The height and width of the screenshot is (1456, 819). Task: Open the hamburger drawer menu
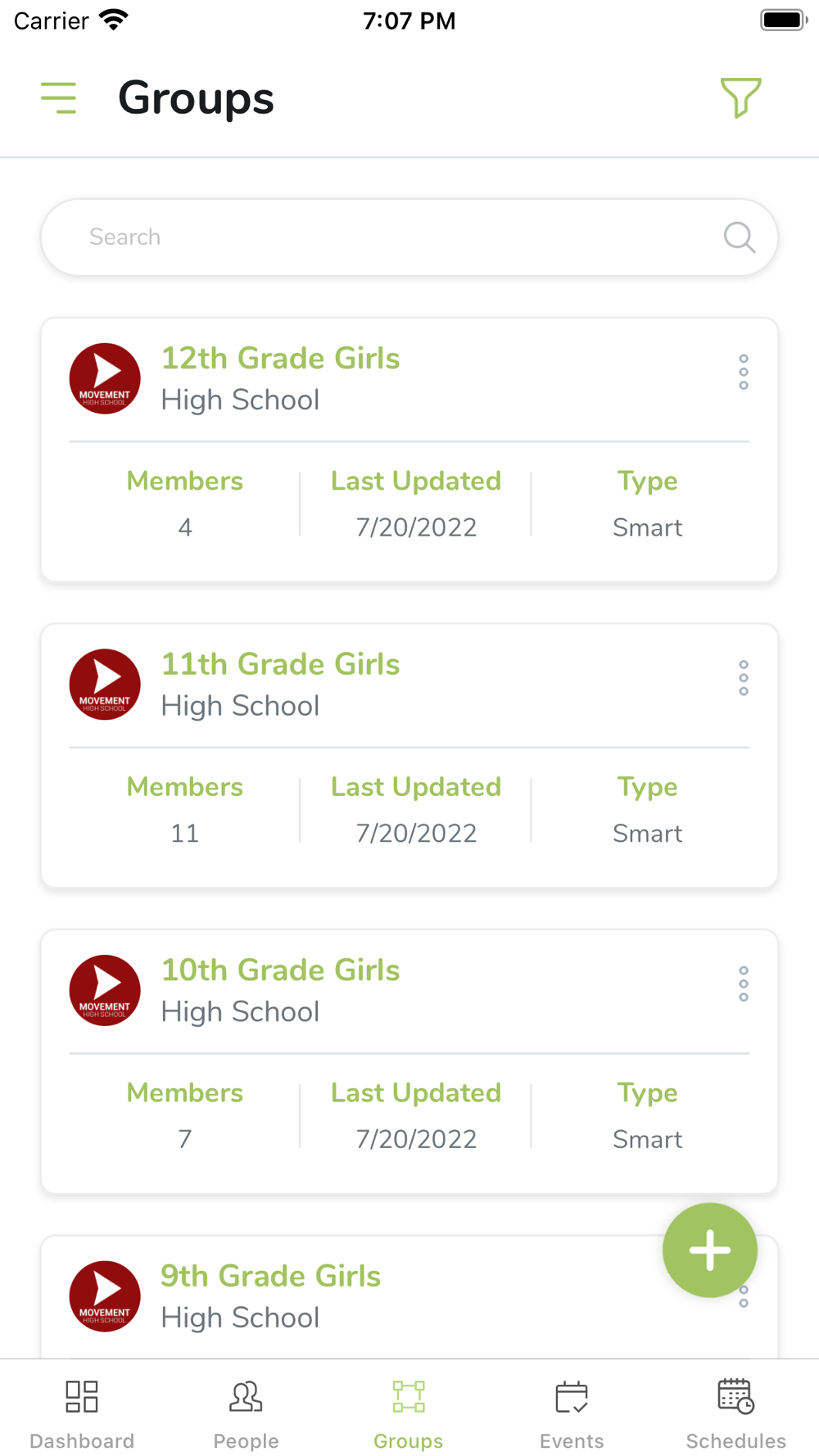pos(58,97)
